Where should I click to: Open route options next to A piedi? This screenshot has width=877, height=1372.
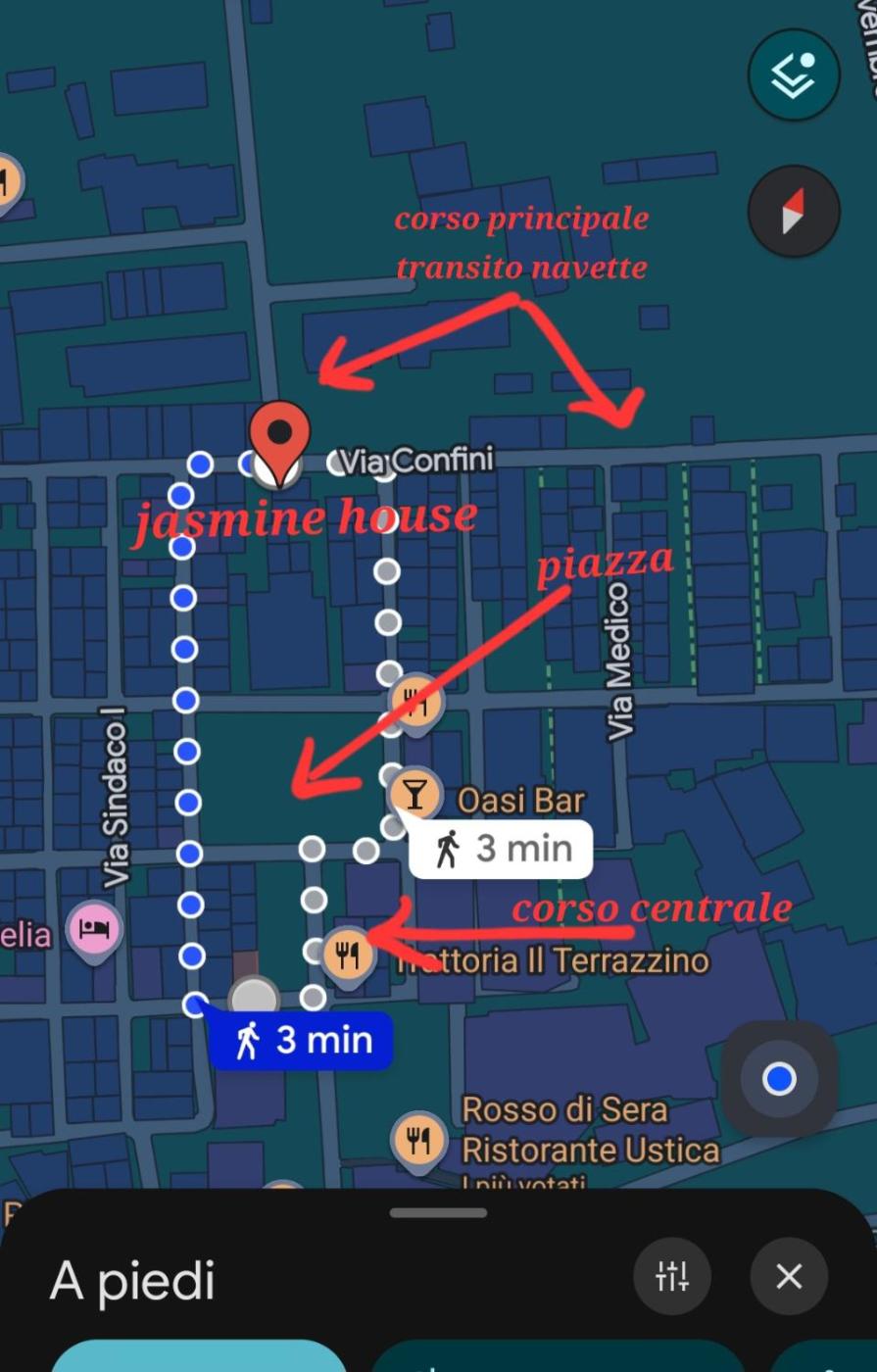pyautogui.click(x=672, y=1276)
